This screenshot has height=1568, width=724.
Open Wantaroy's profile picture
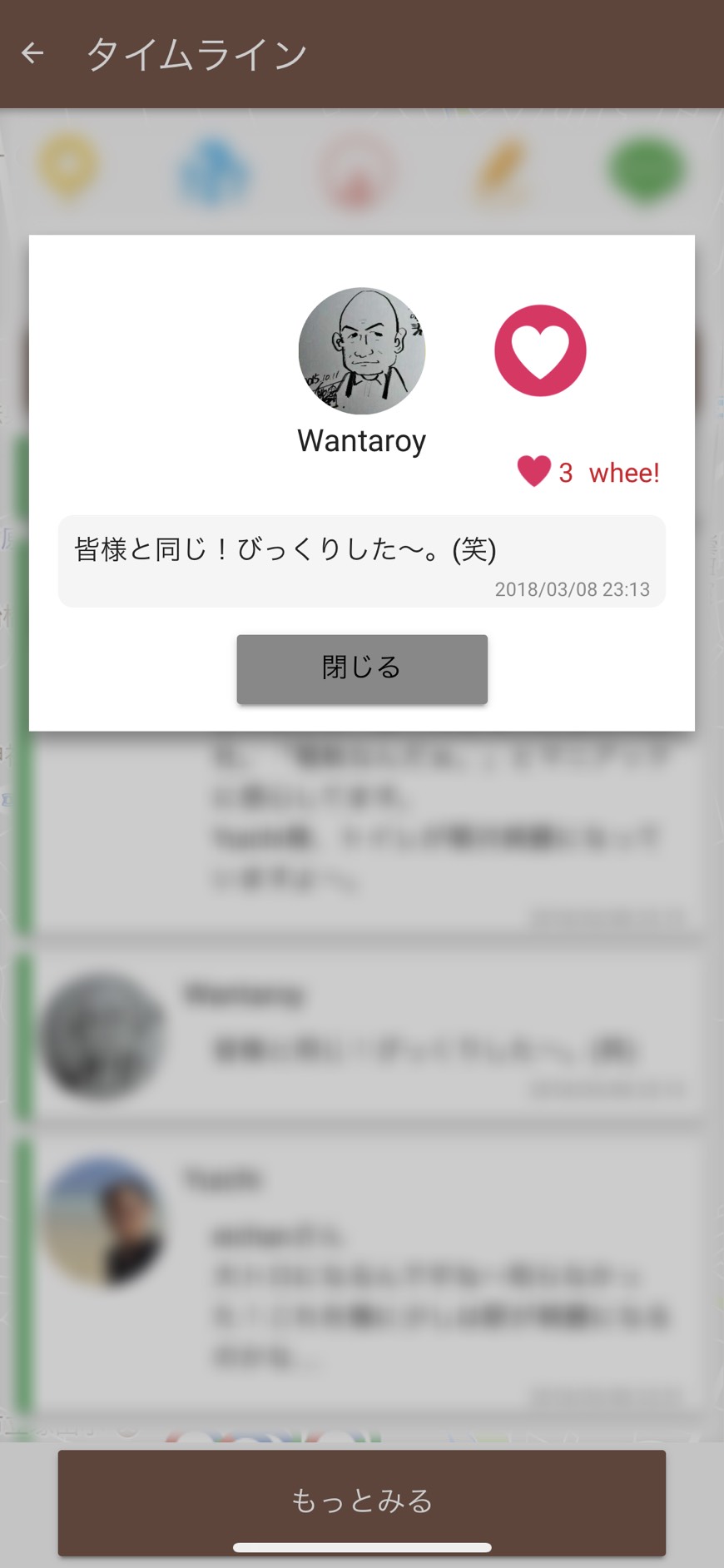pos(362,351)
